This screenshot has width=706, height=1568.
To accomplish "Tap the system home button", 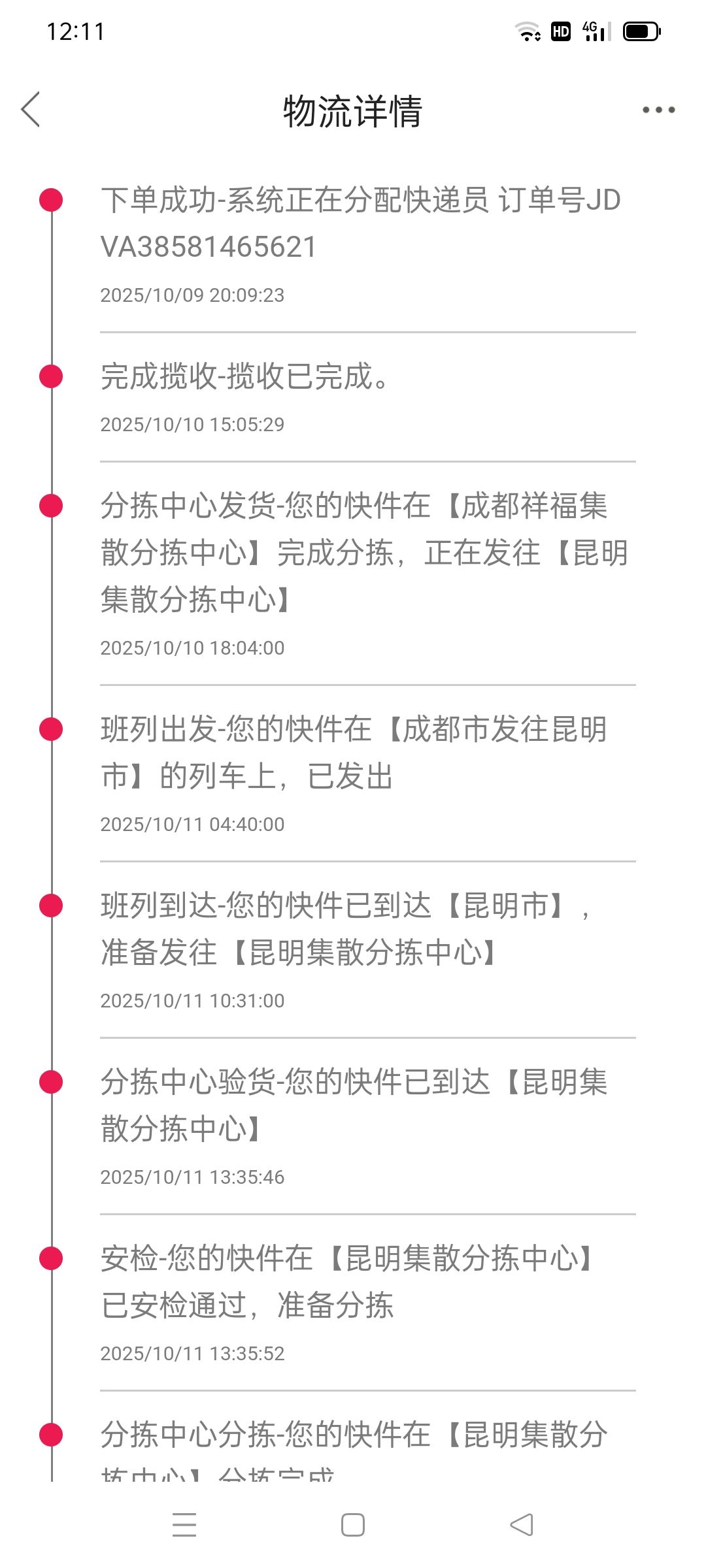I will (353, 1525).
